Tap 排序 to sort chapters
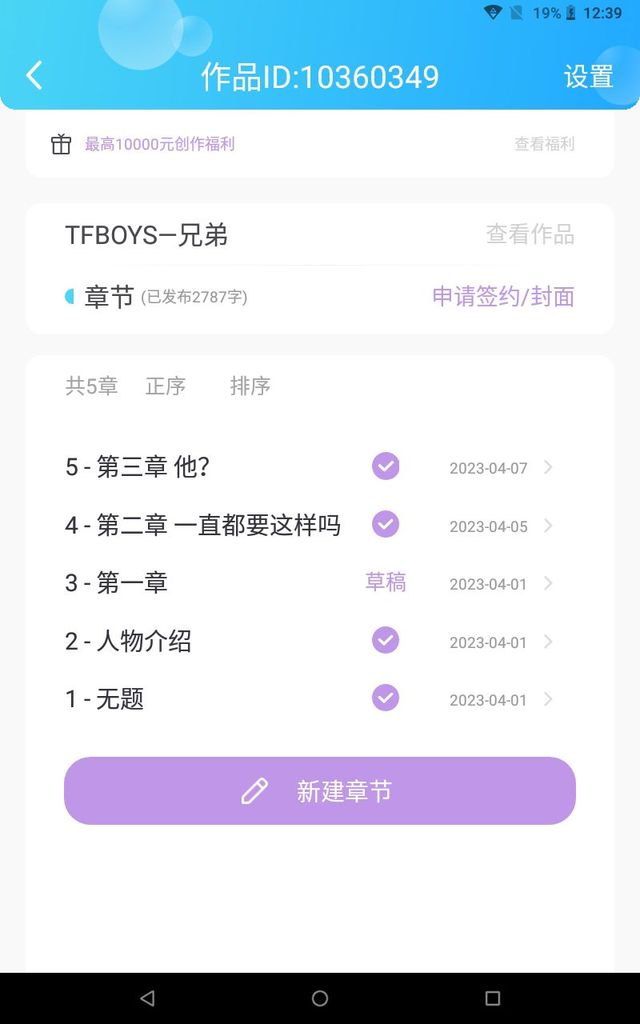This screenshot has width=640, height=1024. (250, 386)
